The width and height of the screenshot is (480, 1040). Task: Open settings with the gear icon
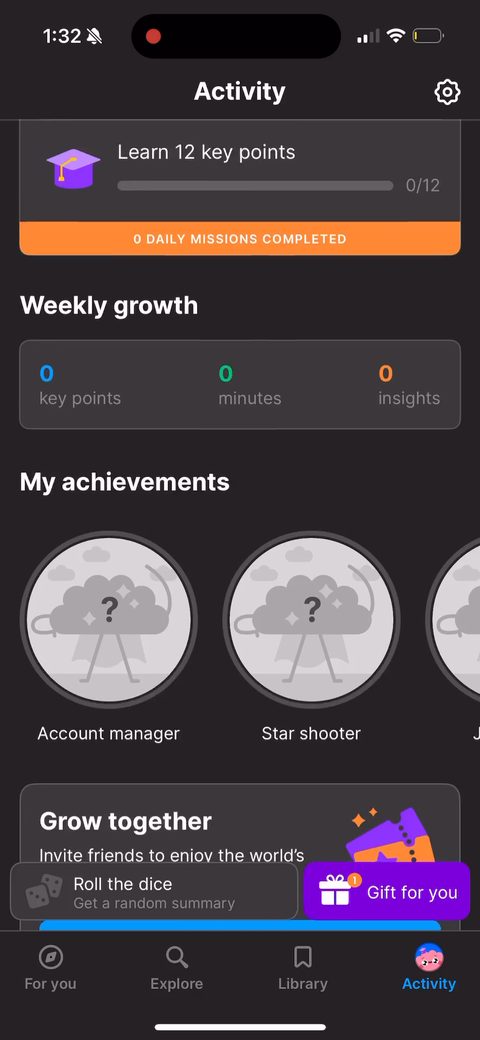pos(447,92)
